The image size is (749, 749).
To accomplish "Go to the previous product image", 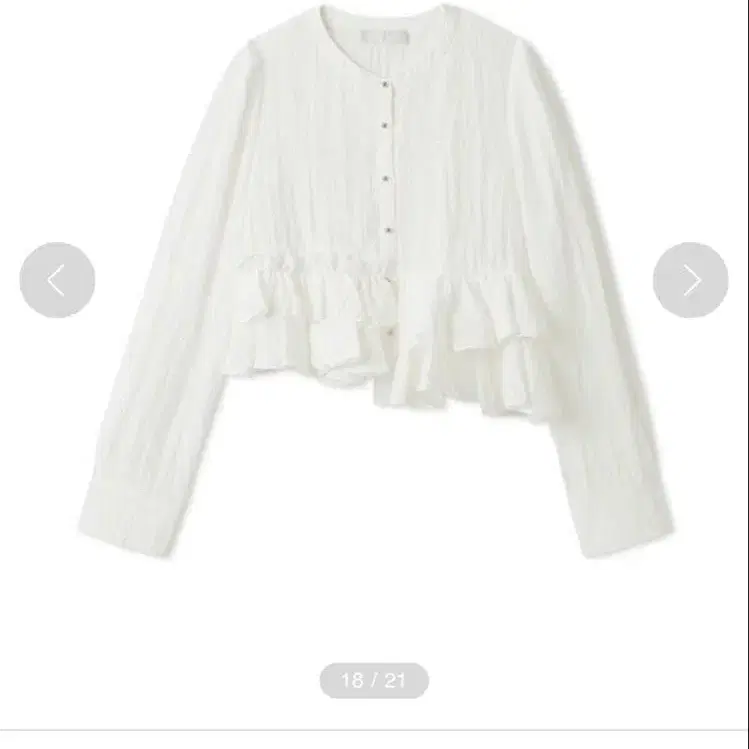I will tap(57, 281).
